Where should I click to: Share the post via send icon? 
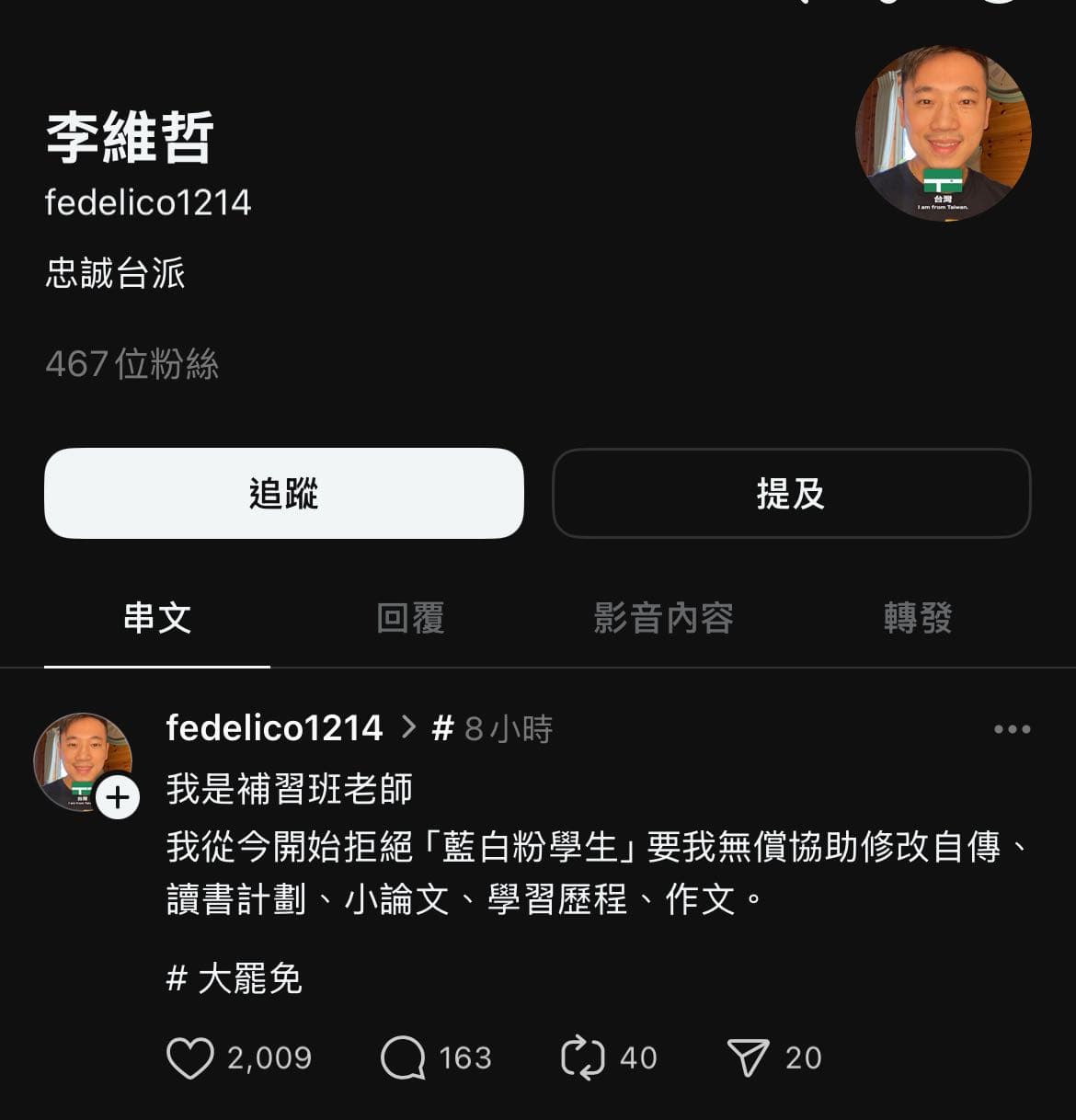click(748, 1057)
